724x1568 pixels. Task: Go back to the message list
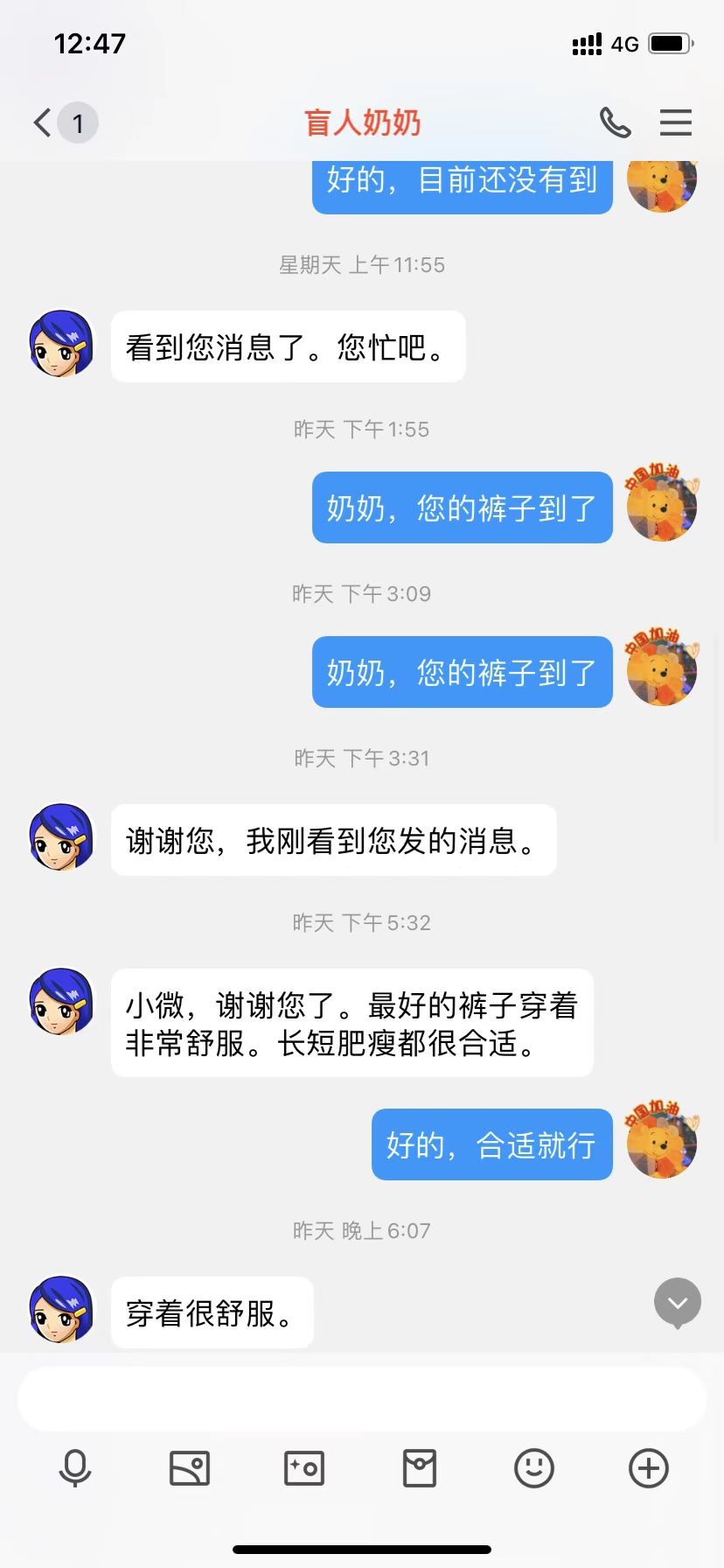click(44, 122)
